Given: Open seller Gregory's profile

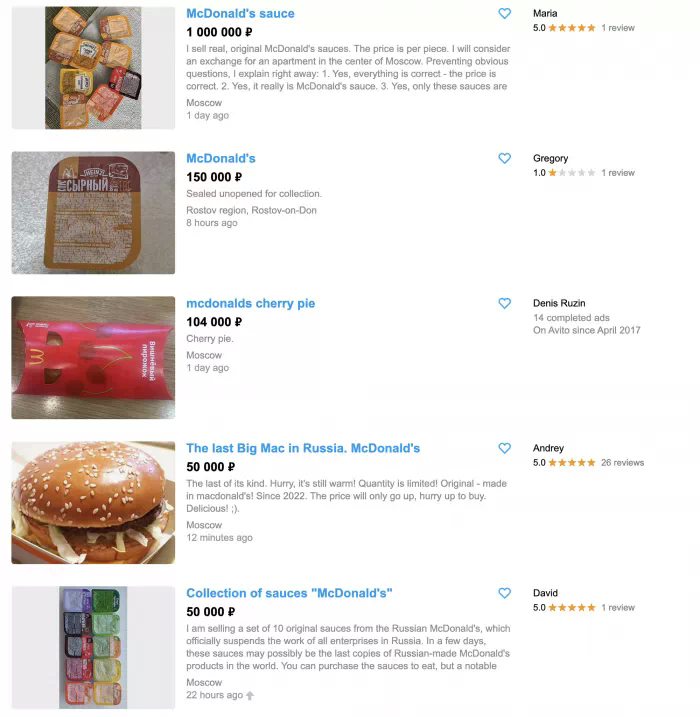Looking at the screenshot, I should [550, 158].
